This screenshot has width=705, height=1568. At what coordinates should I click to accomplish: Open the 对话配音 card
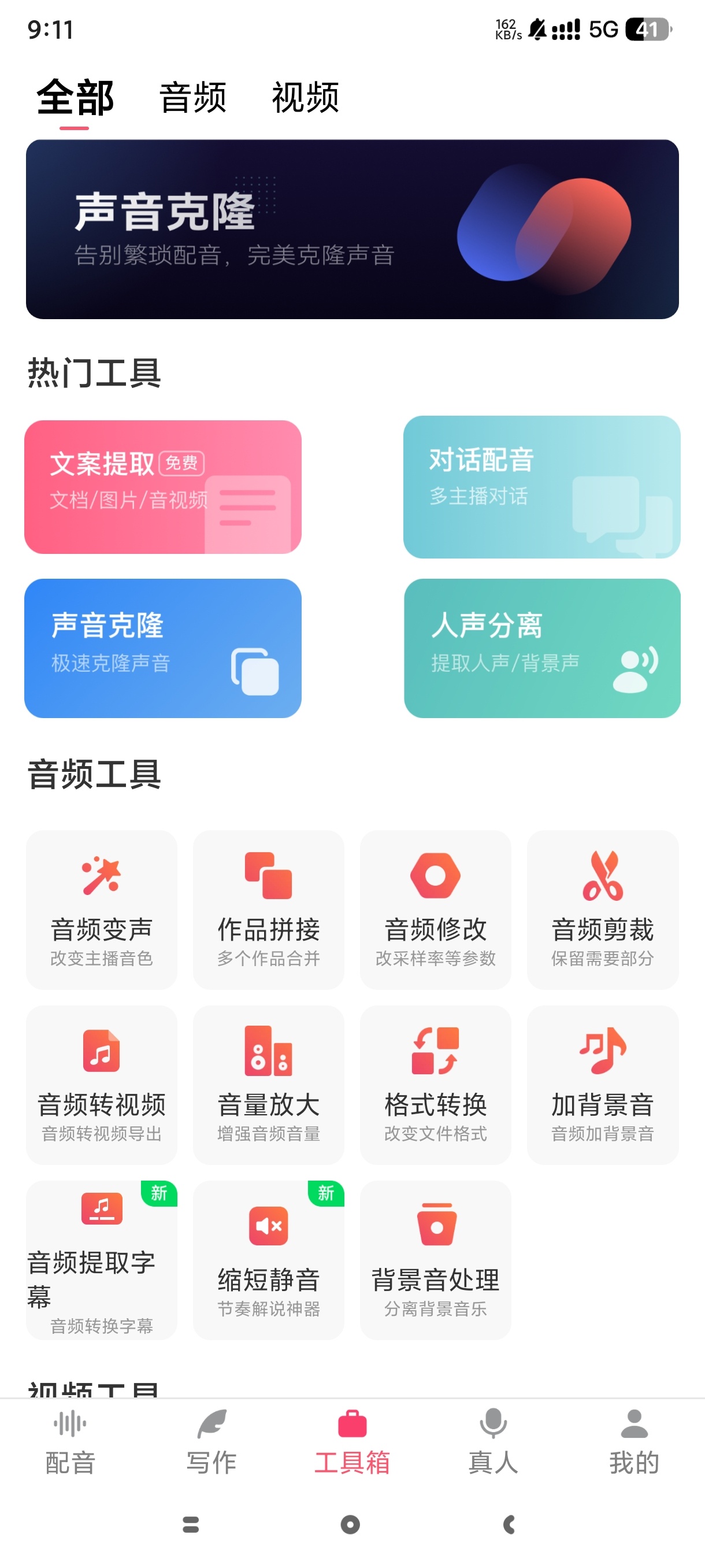(541, 486)
